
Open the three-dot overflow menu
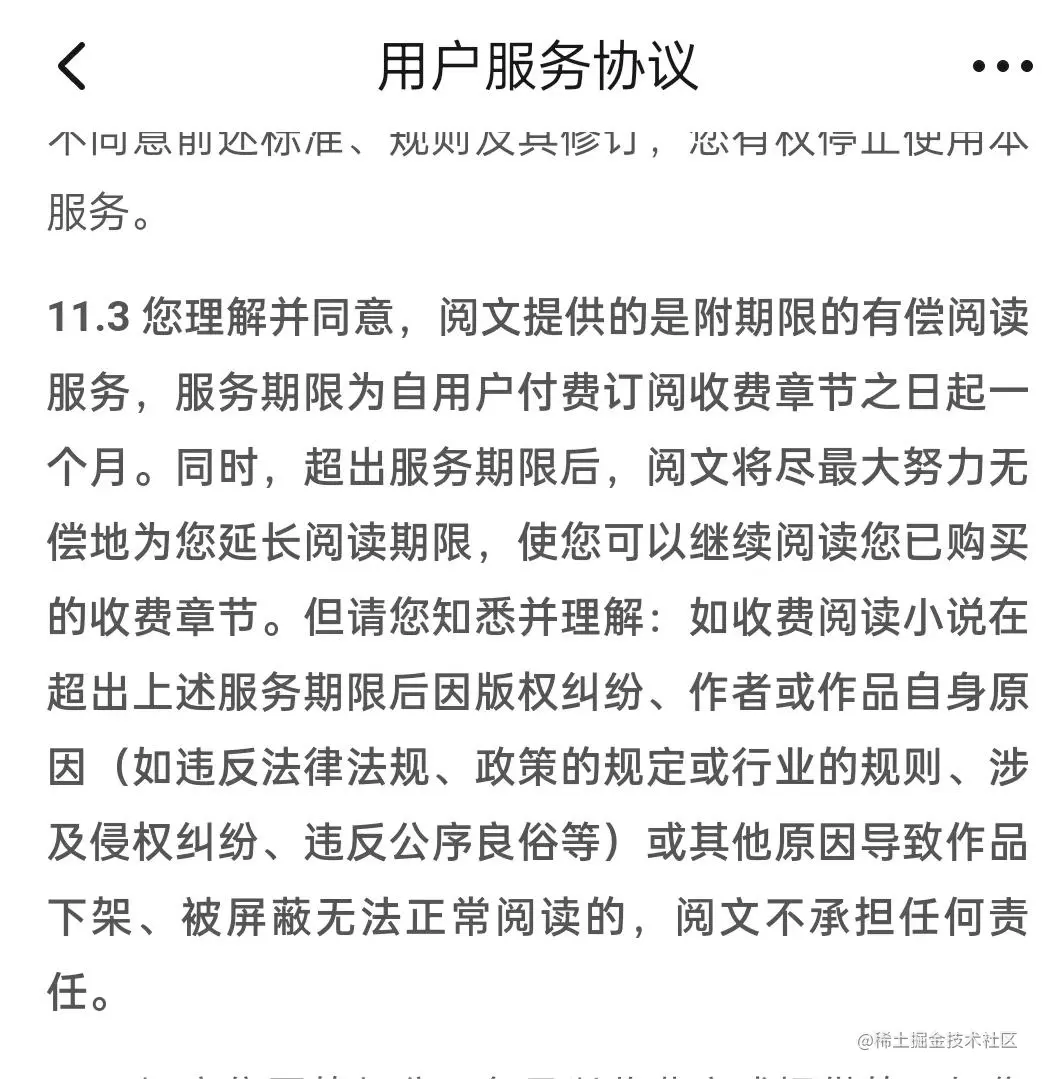coord(1001,67)
